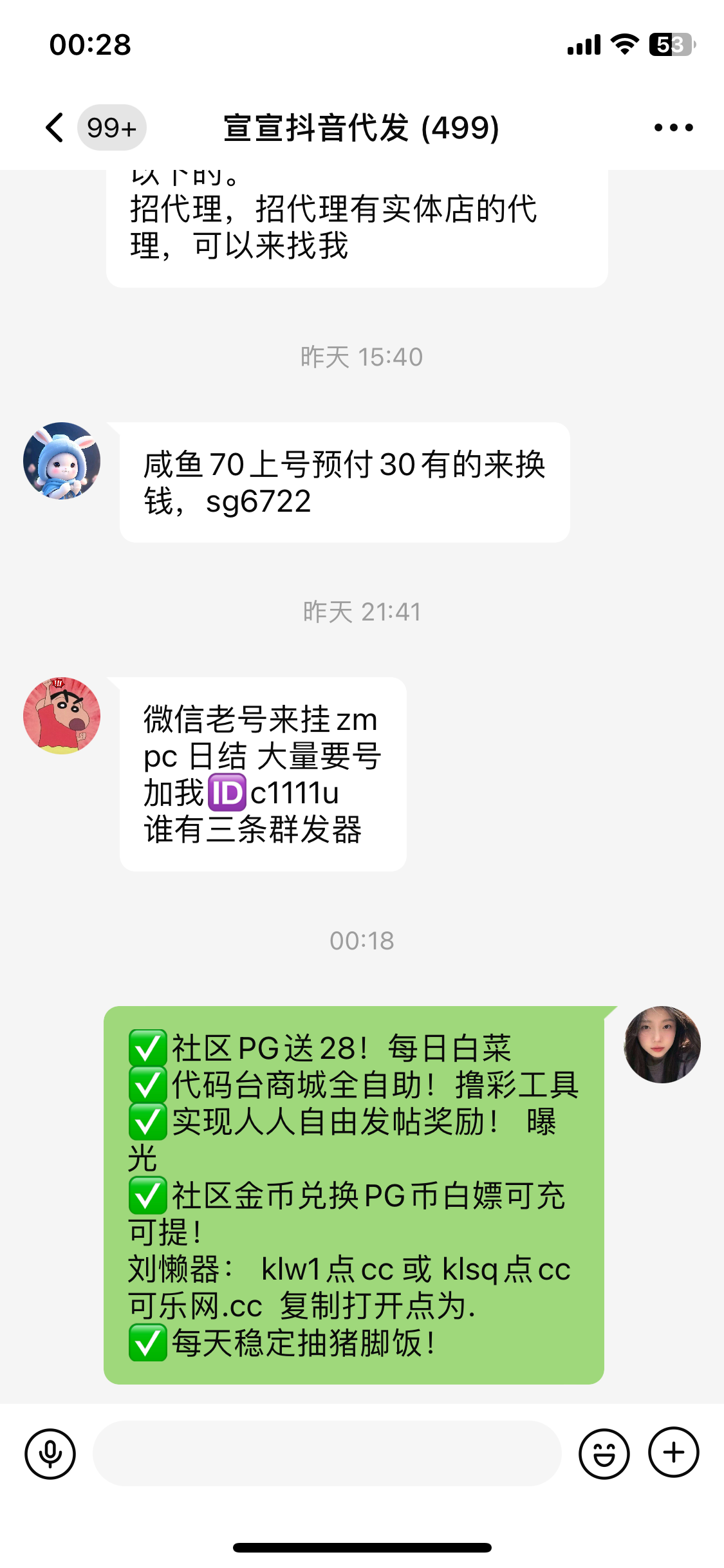
Task: Tap the home indicator bar at bottom
Action: click(362, 1547)
